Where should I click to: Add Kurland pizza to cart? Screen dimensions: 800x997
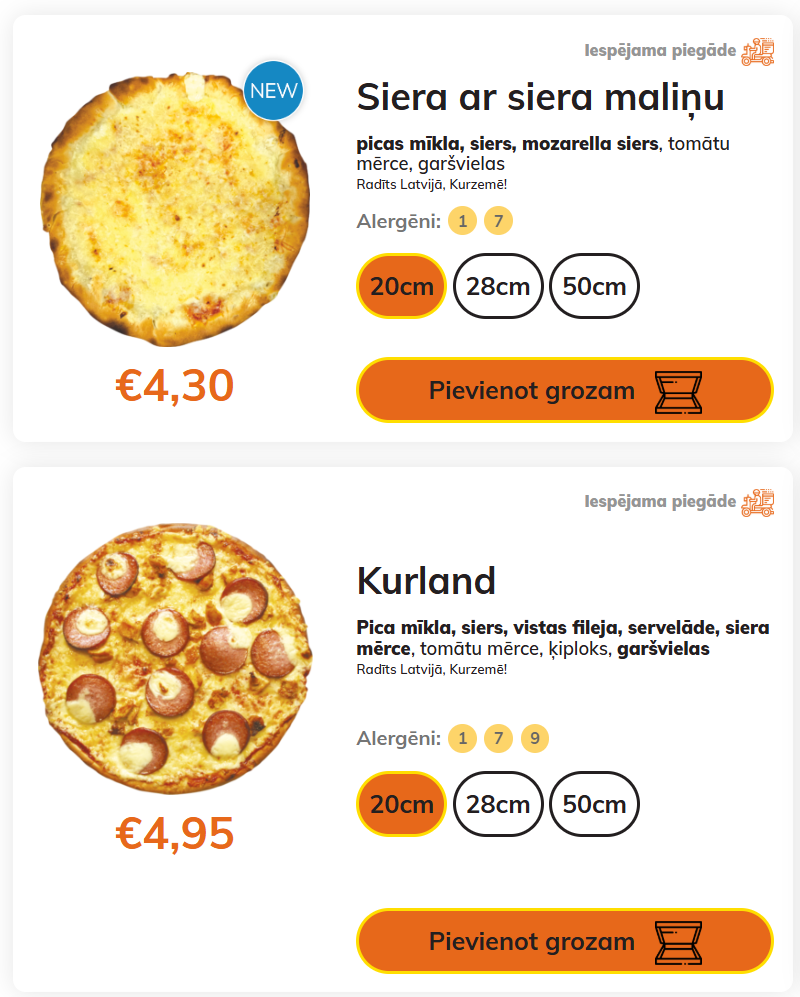[x=564, y=941]
